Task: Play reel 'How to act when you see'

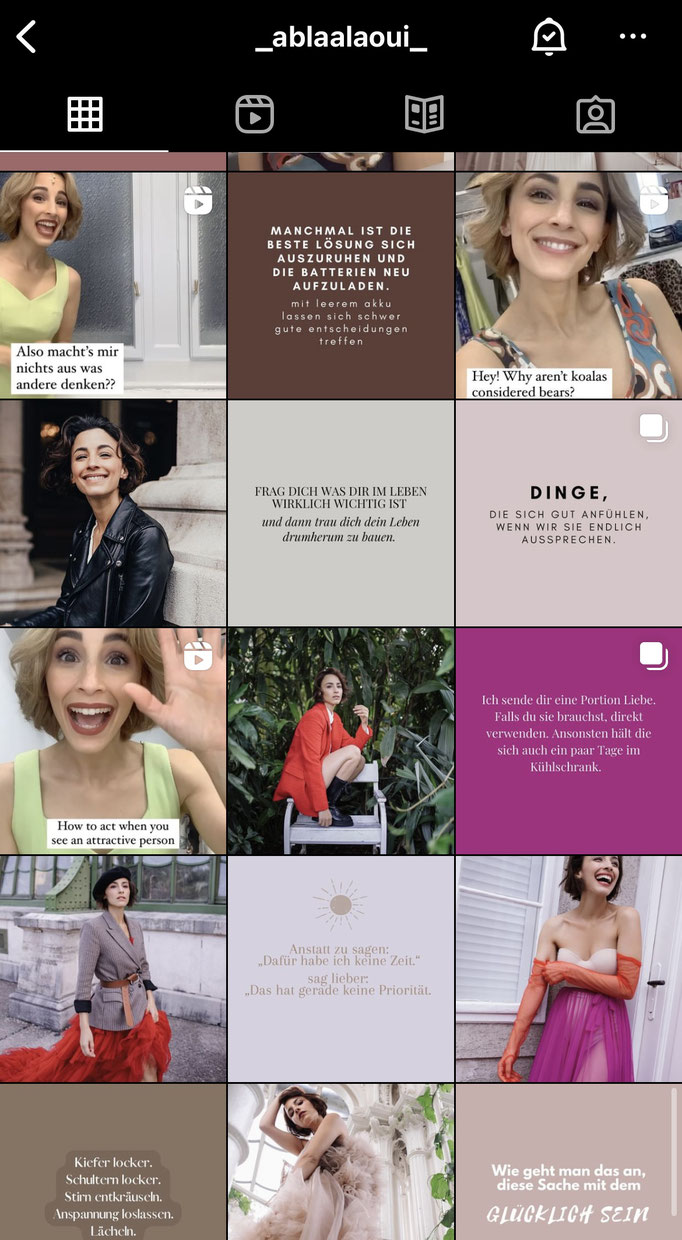Action: tap(112, 741)
